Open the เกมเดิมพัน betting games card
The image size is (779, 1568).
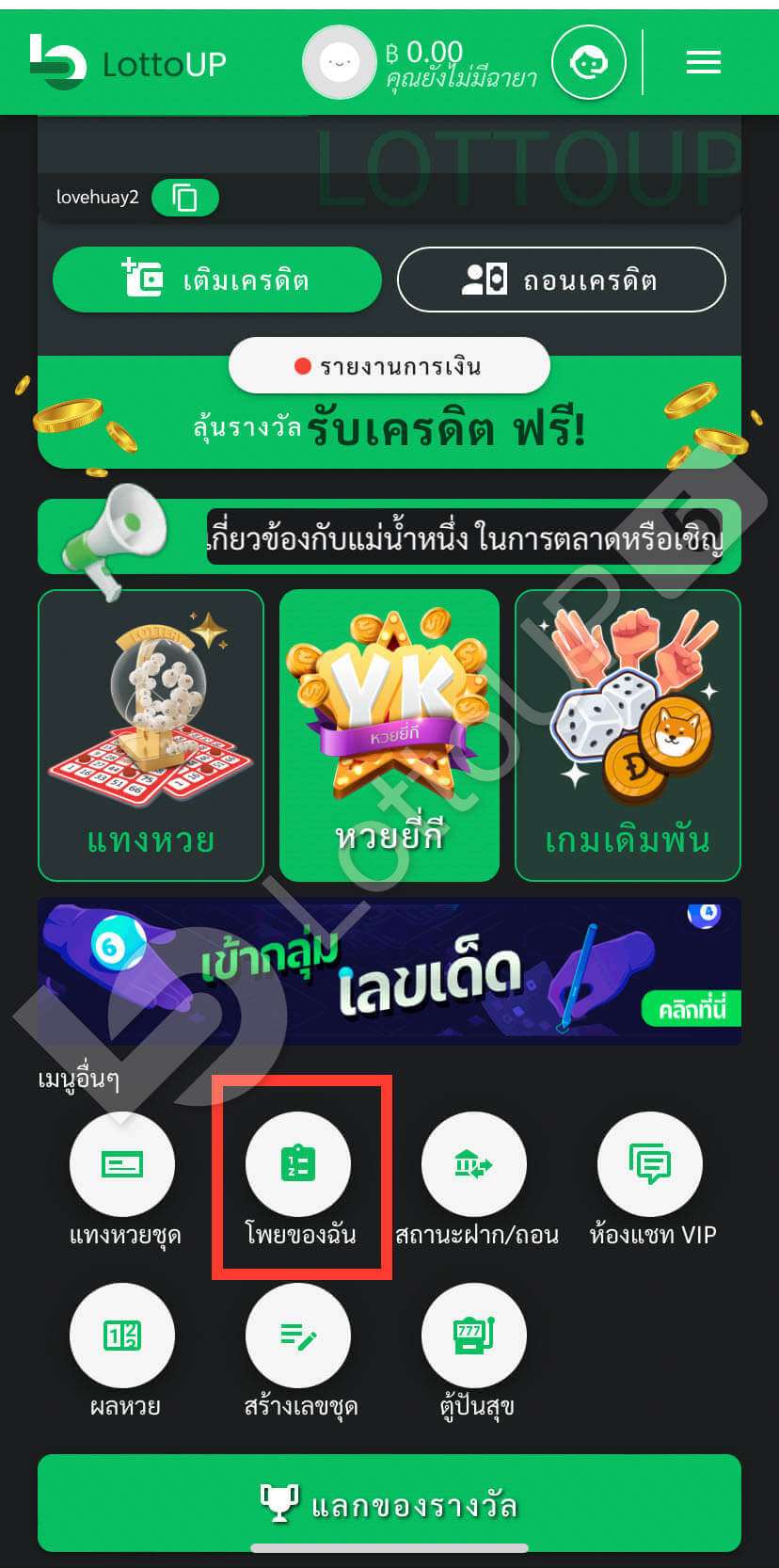pos(628,735)
